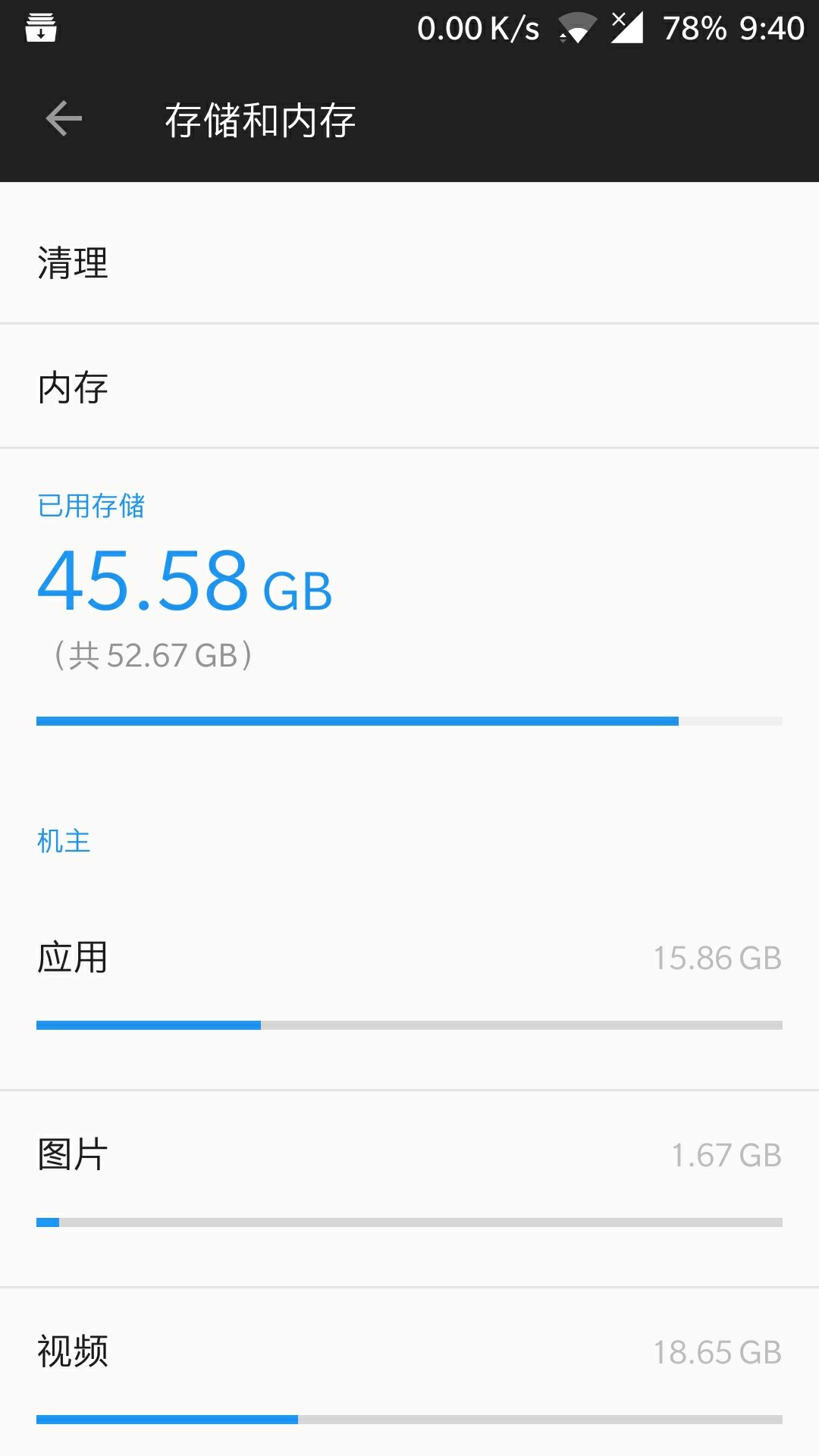Tap the cellular signal icon
Screen dimensions: 819x1456
pos(628,28)
